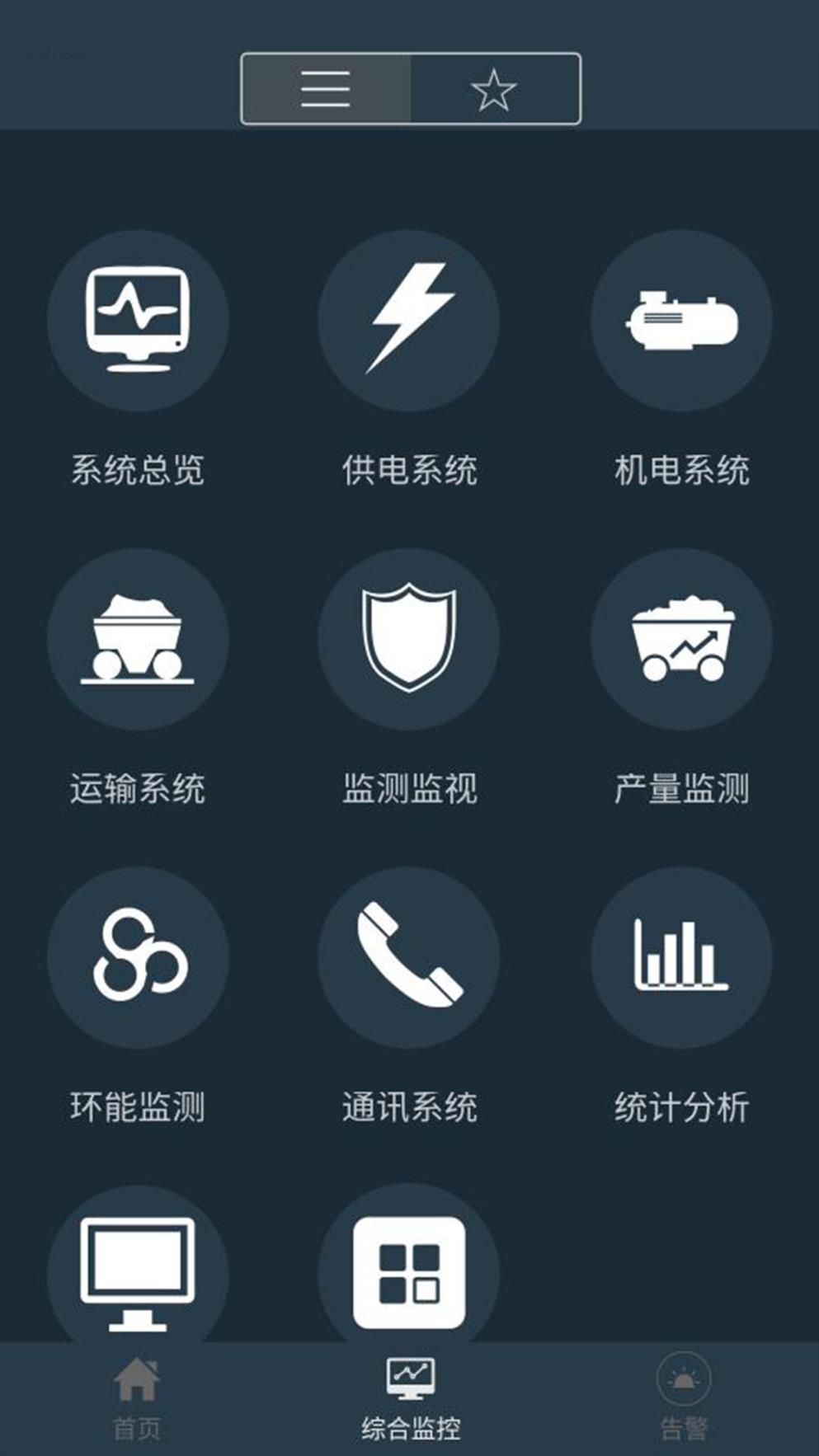Open the 环能监测 fan icon
Viewport: 819px width, 1456px height.
tap(138, 955)
